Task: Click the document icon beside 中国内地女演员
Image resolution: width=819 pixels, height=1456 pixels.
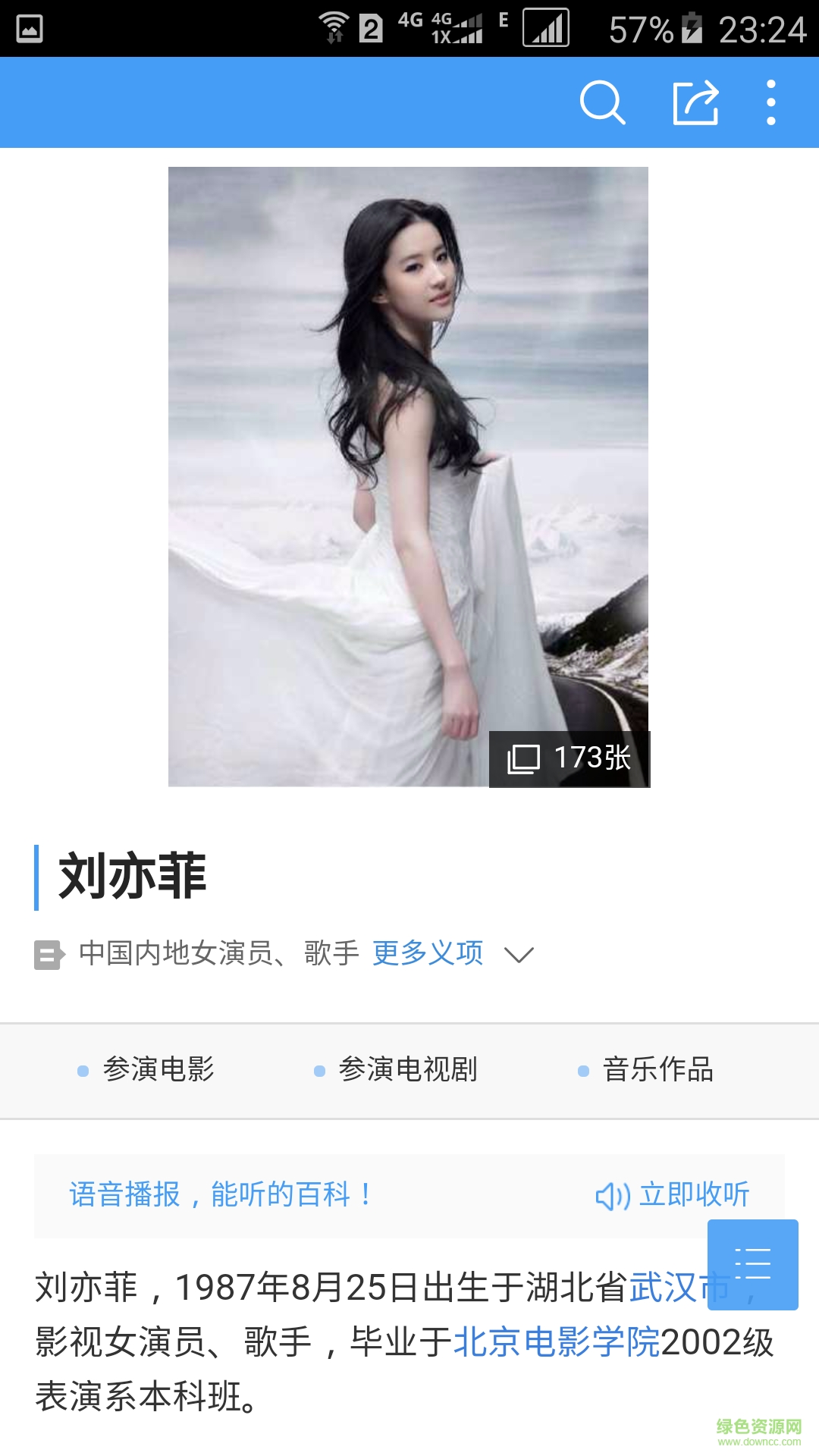Action: pyautogui.click(x=45, y=954)
